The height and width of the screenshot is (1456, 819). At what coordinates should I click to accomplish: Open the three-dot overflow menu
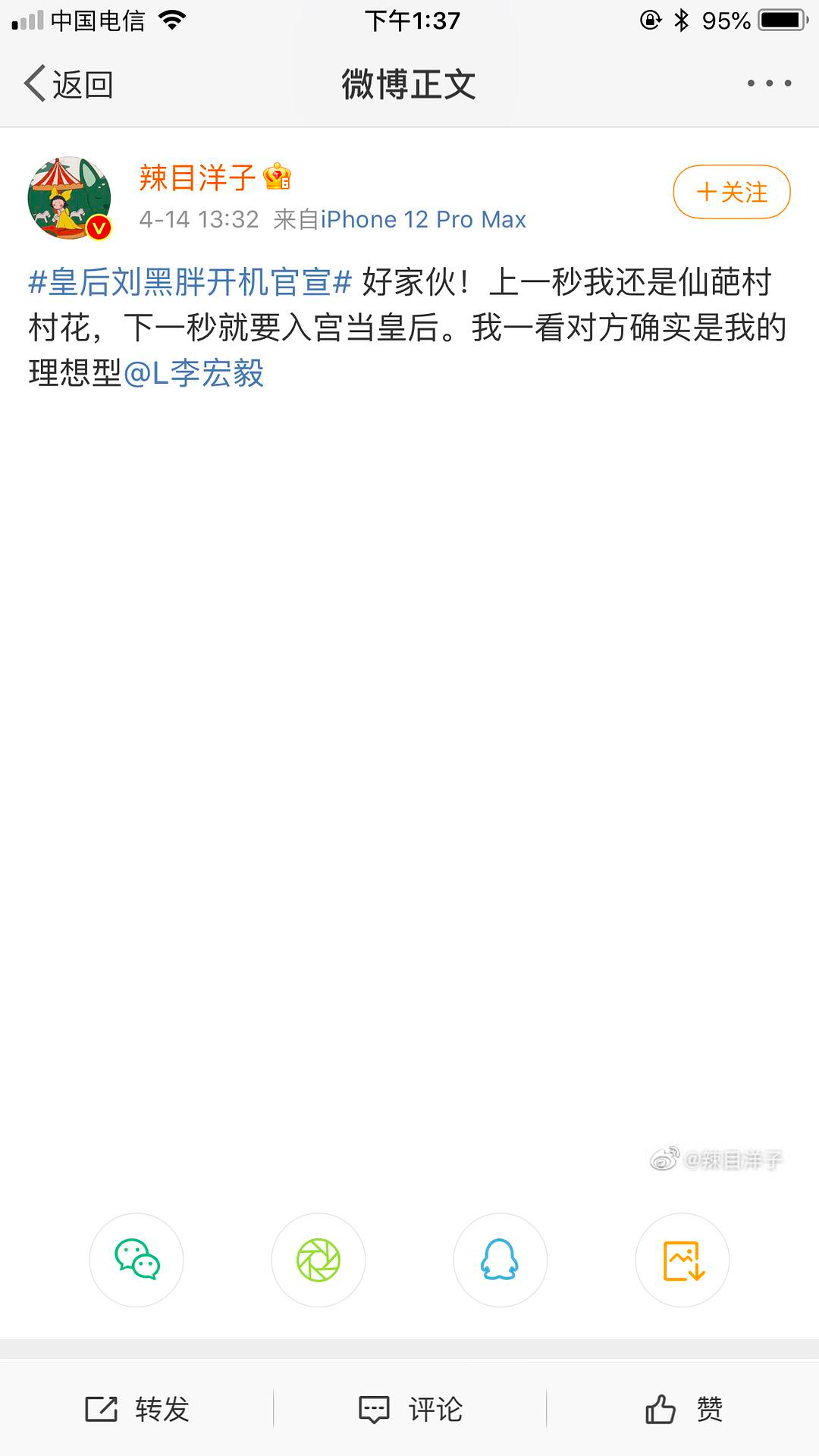[769, 83]
